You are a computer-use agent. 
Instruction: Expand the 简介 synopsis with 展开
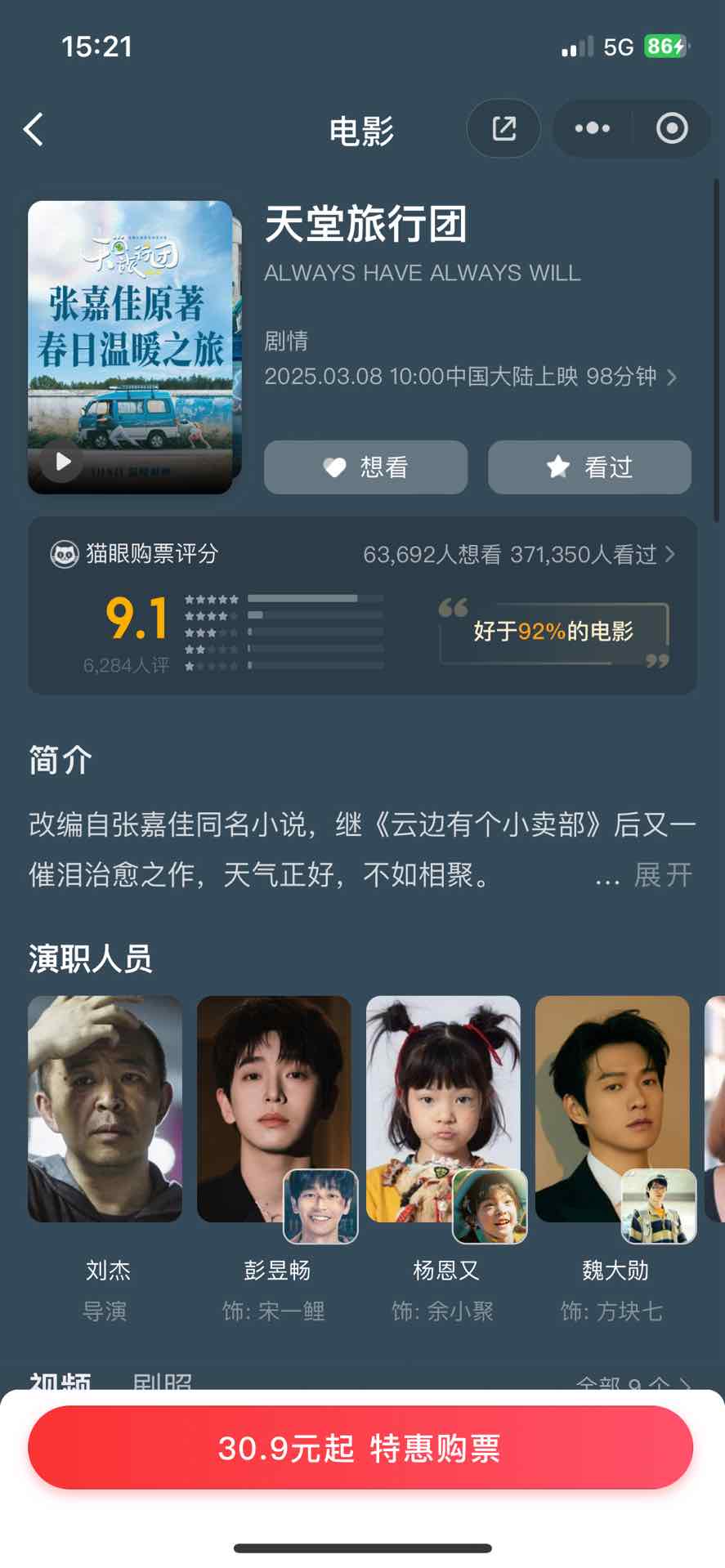click(662, 875)
